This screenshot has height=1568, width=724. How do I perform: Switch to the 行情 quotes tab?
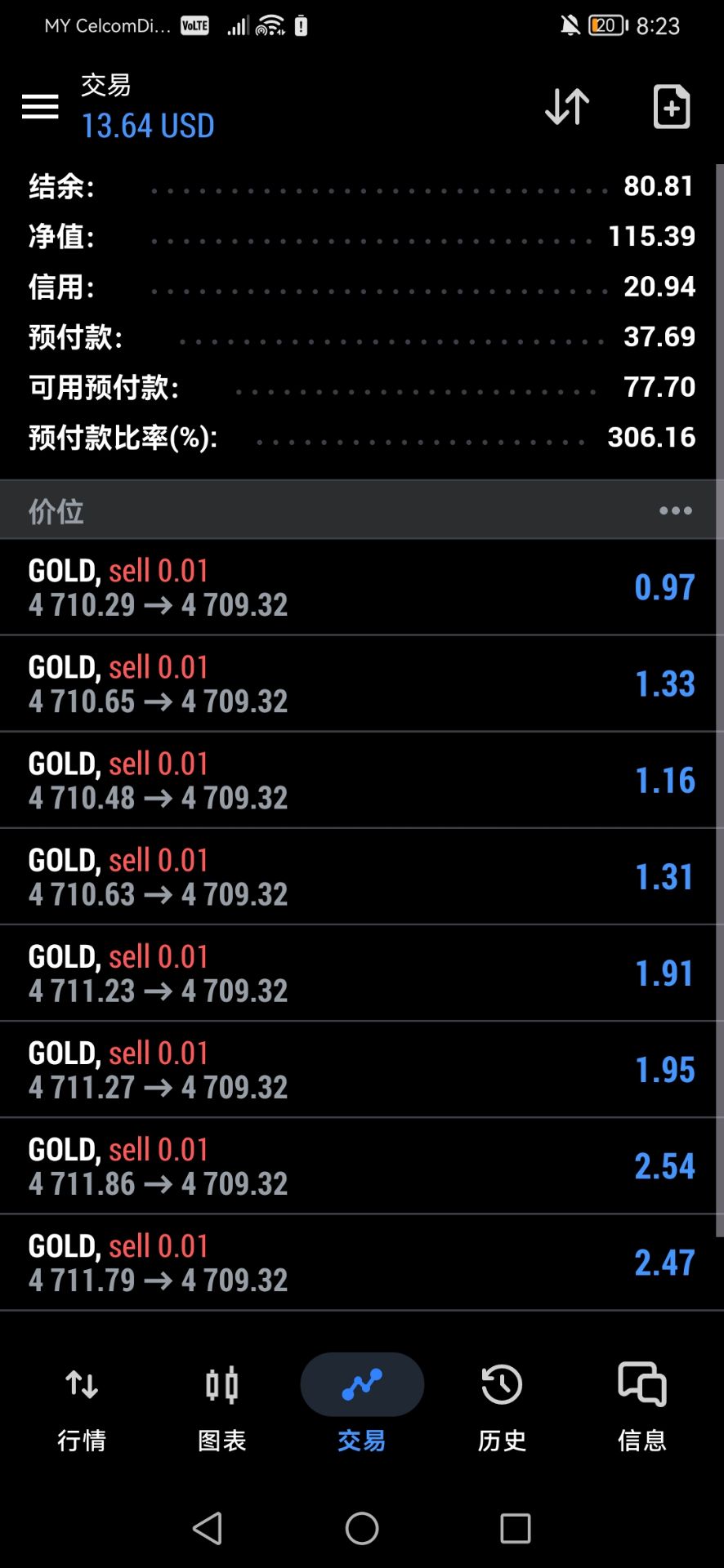(x=82, y=1406)
